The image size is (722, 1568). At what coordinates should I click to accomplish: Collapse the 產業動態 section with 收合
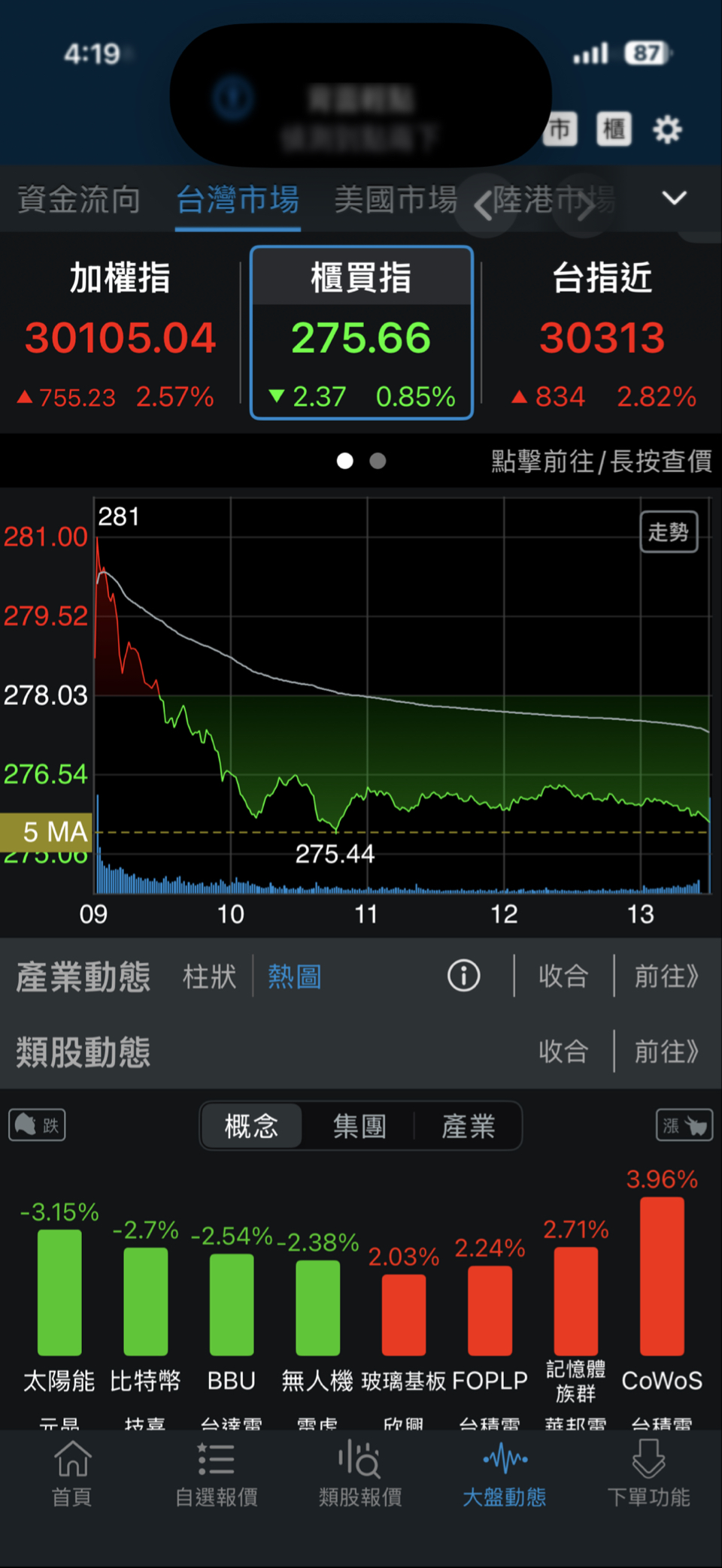[563, 976]
